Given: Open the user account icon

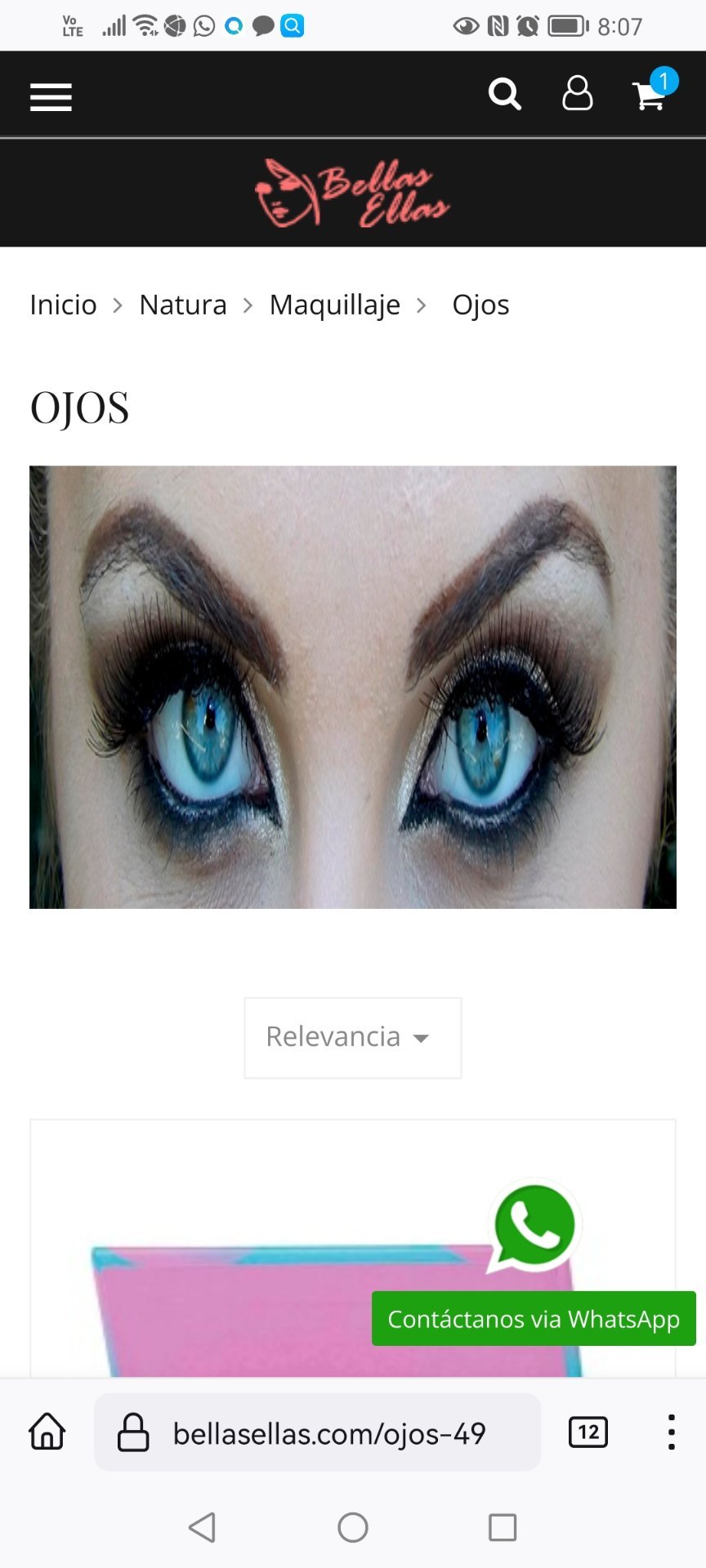Looking at the screenshot, I should coord(577,94).
